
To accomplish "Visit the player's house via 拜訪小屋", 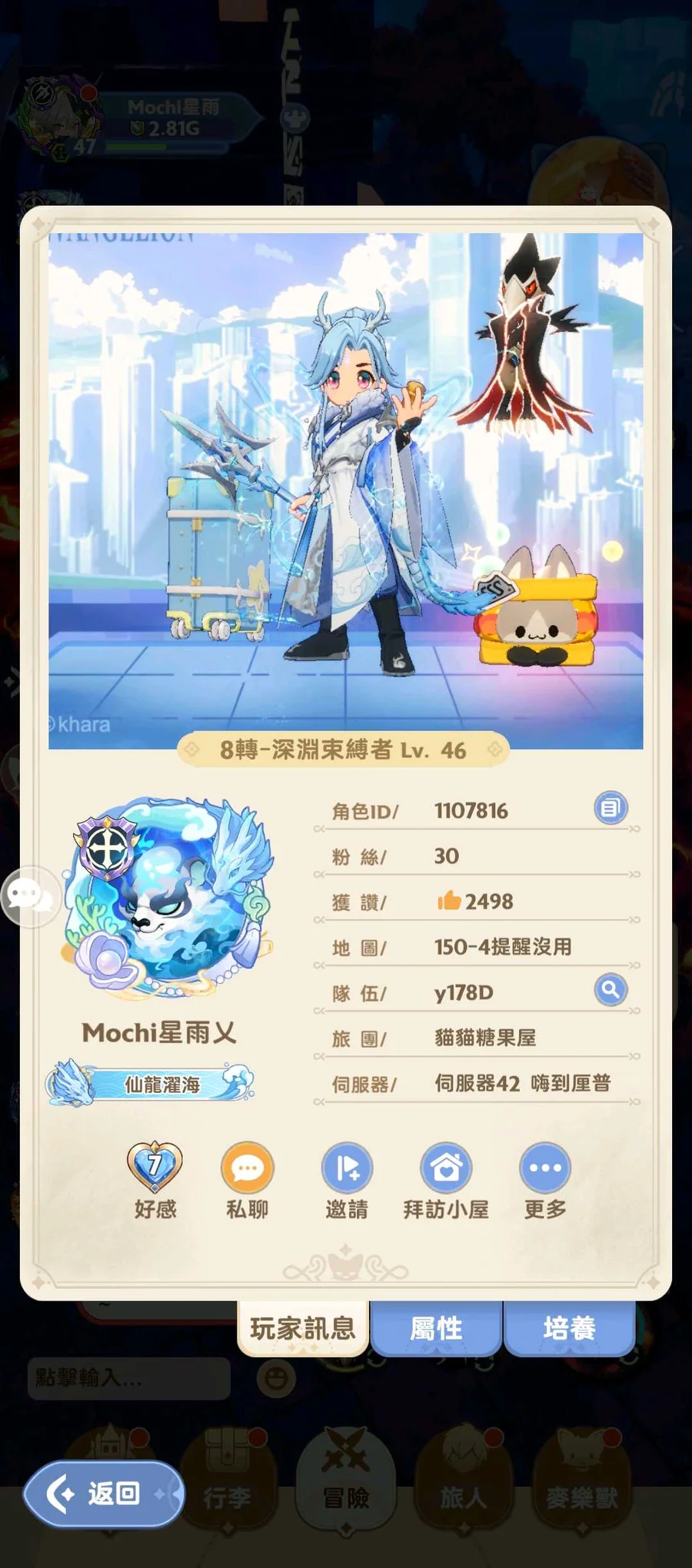I will 446,1168.
